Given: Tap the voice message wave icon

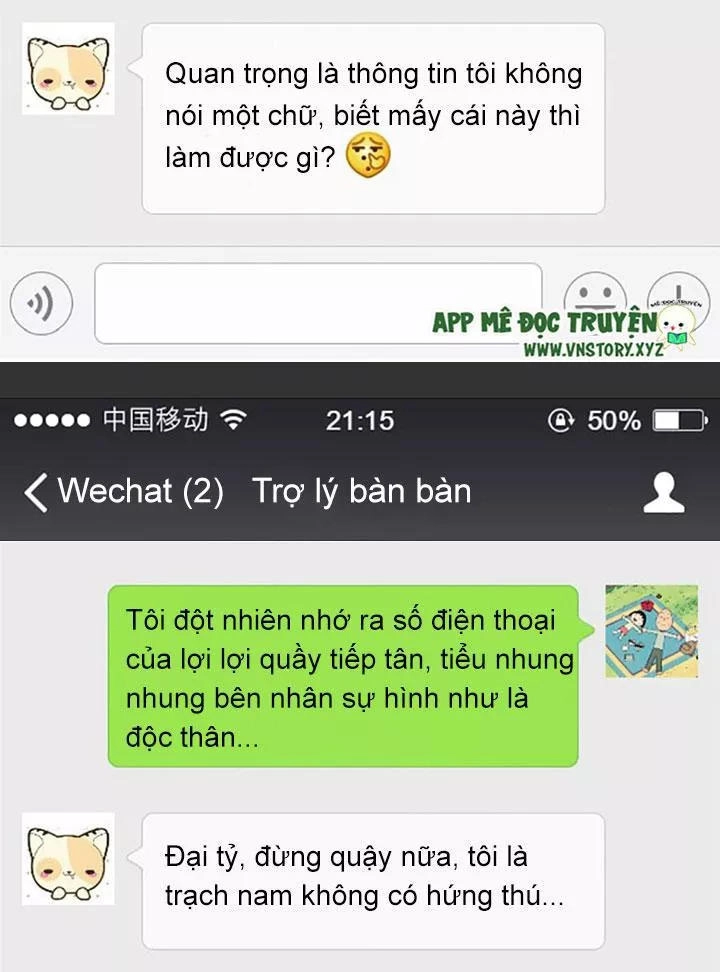Looking at the screenshot, I should point(41,304).
